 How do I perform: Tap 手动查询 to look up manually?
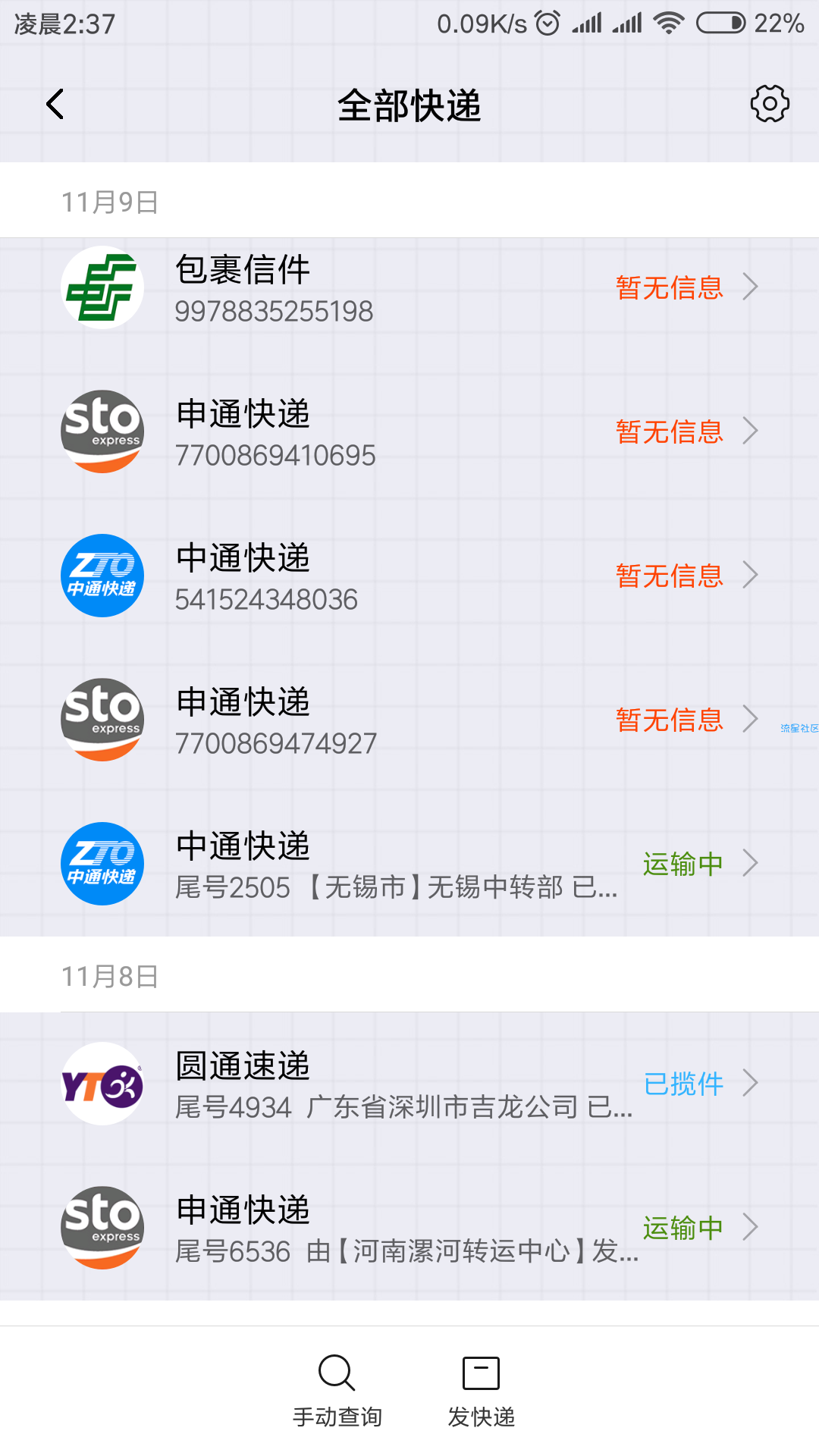[337, 1391]
